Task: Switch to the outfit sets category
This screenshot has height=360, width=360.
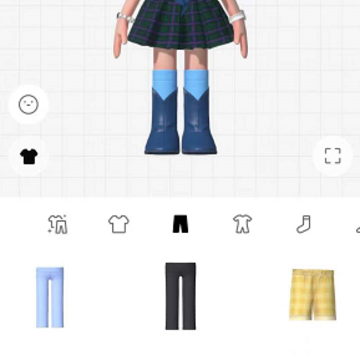Action: click(x=58, y=224)
